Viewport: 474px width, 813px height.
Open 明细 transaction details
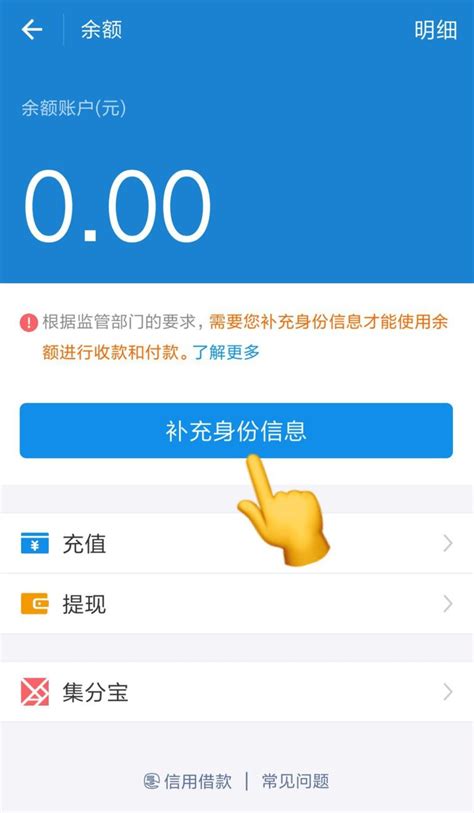436,30
